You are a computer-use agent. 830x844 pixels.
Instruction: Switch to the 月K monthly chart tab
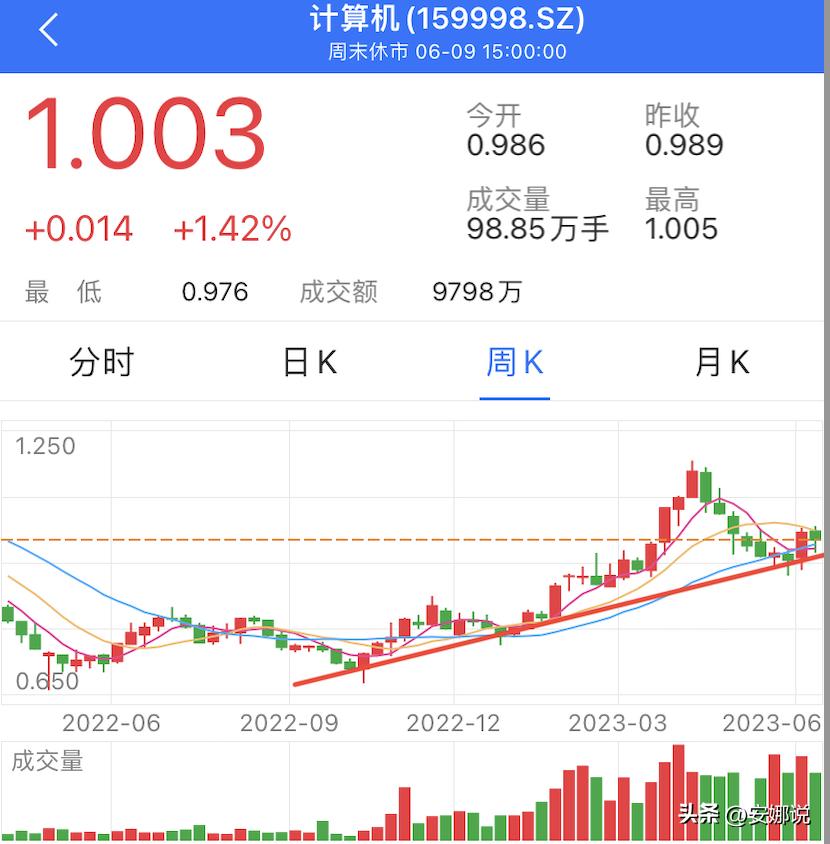722,363
